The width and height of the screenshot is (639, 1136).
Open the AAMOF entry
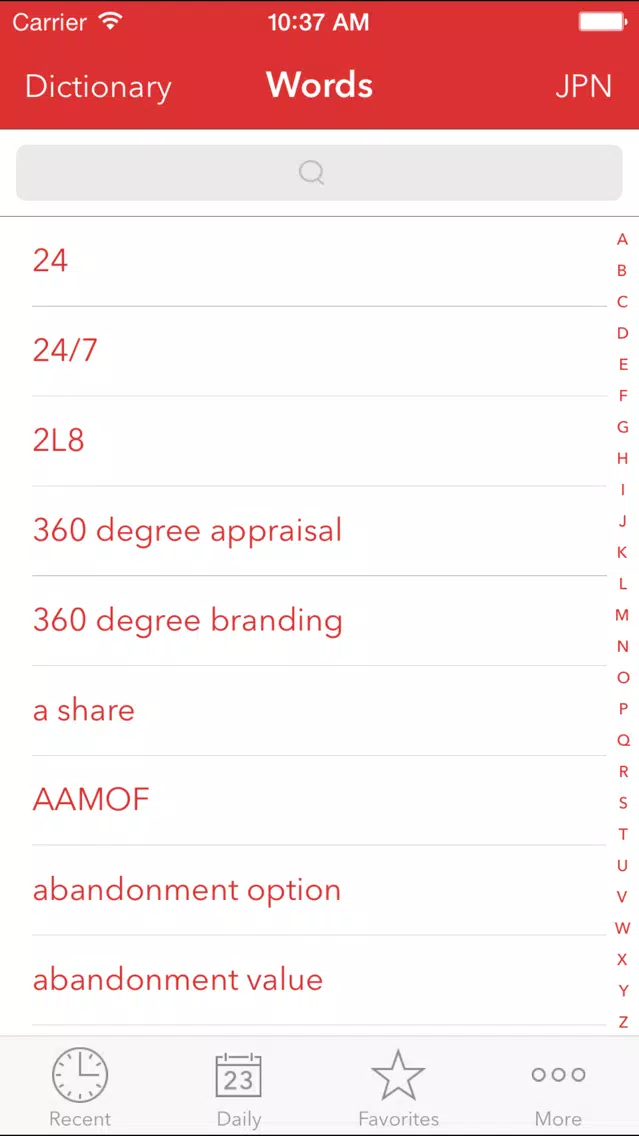[x=319, y=801]
